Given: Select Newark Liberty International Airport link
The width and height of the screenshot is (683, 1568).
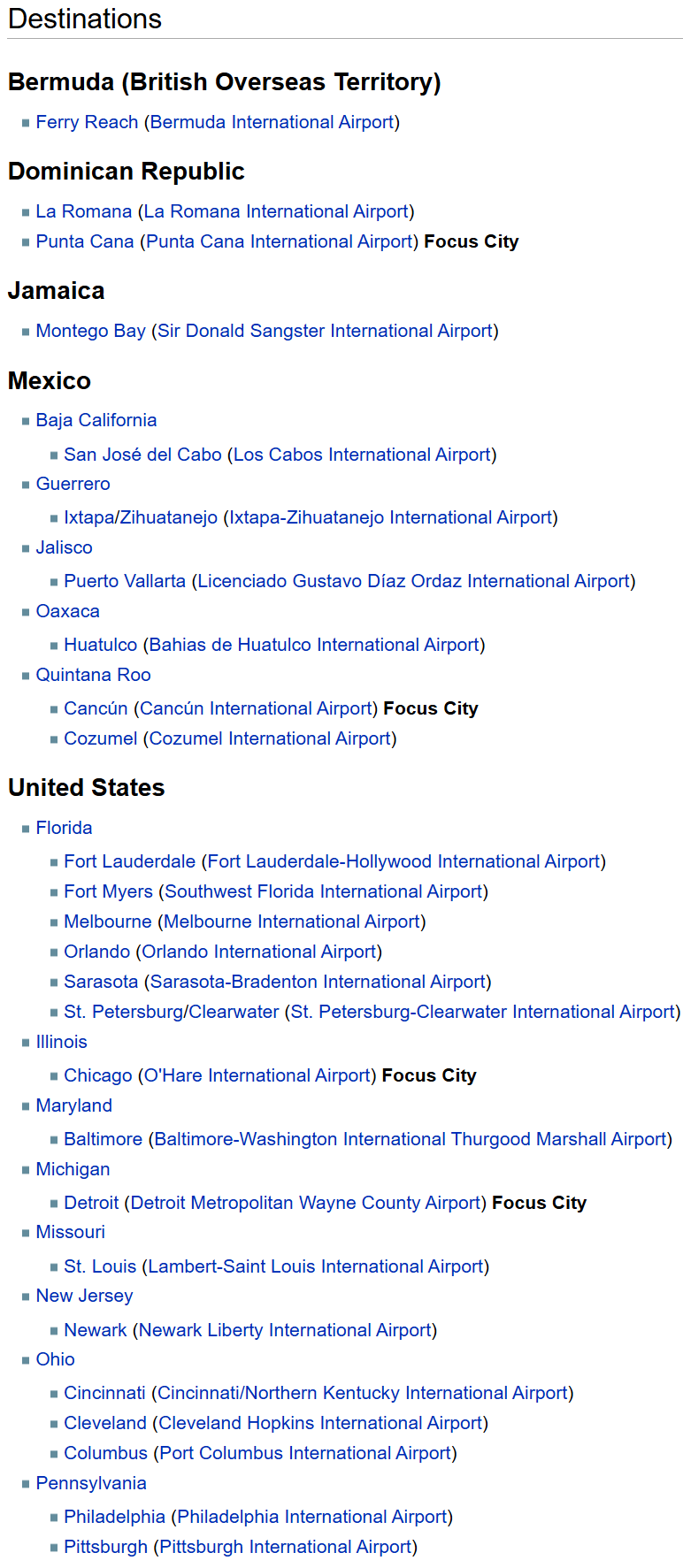Looking at the screenshot, I should pos(285,1330).
